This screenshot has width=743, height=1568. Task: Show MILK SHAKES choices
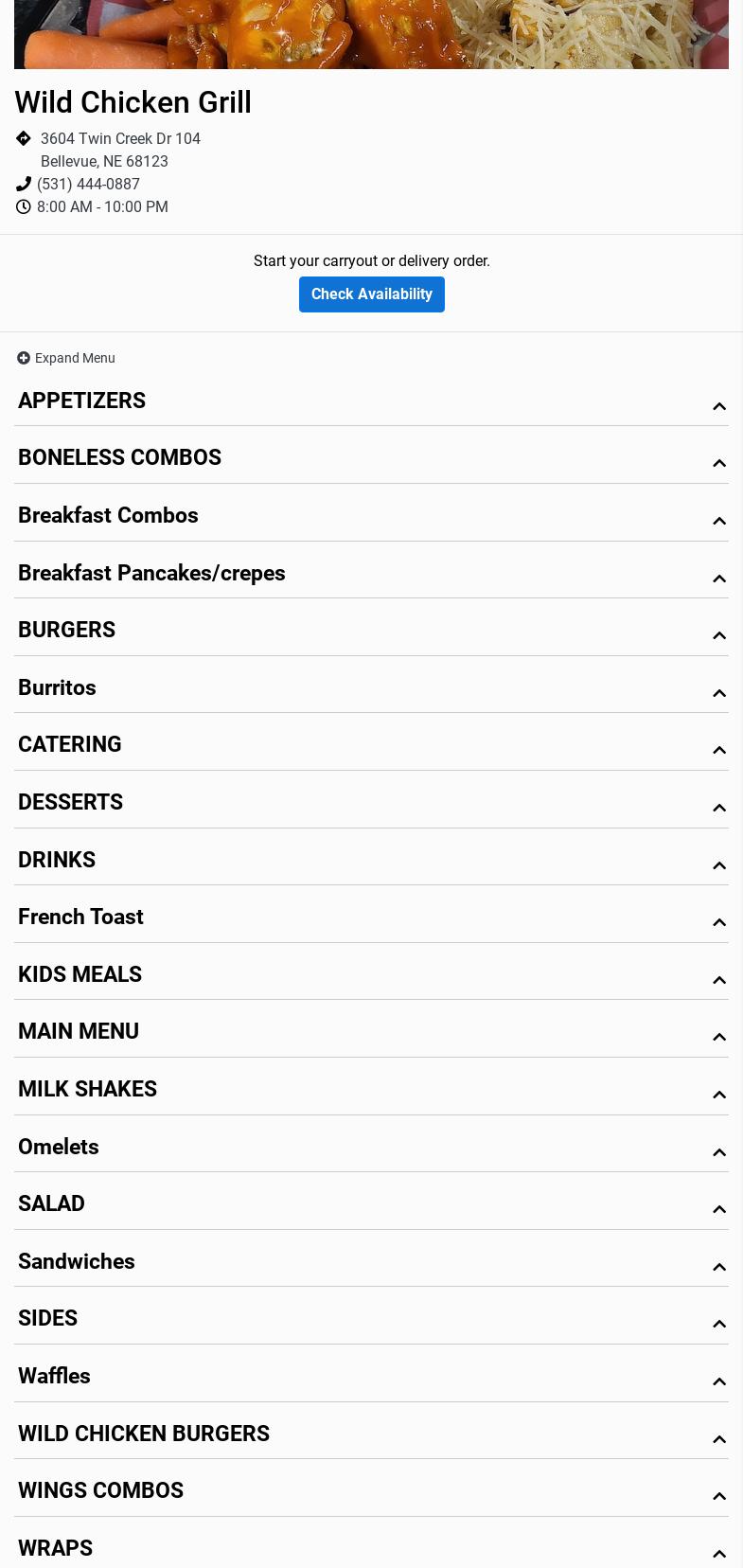[371, 1090]
